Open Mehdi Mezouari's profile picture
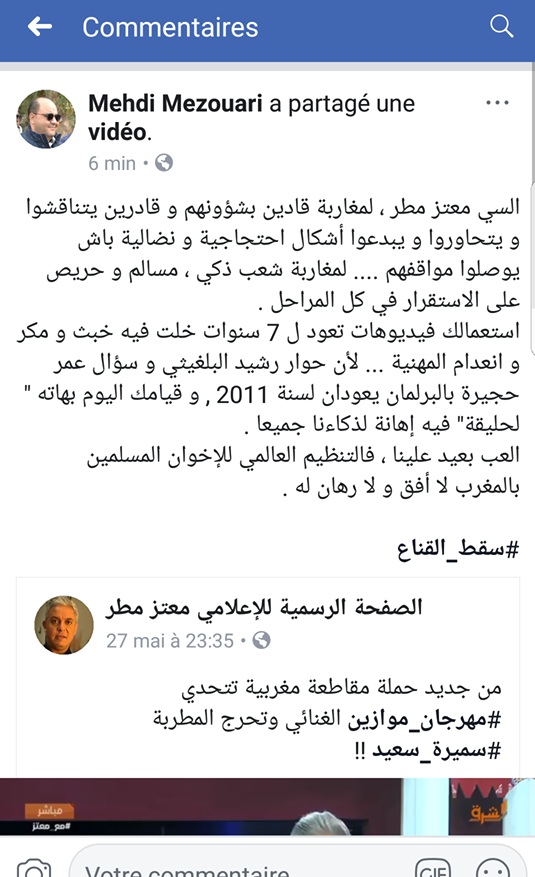 pyautogui.click(x=46, y=119)
